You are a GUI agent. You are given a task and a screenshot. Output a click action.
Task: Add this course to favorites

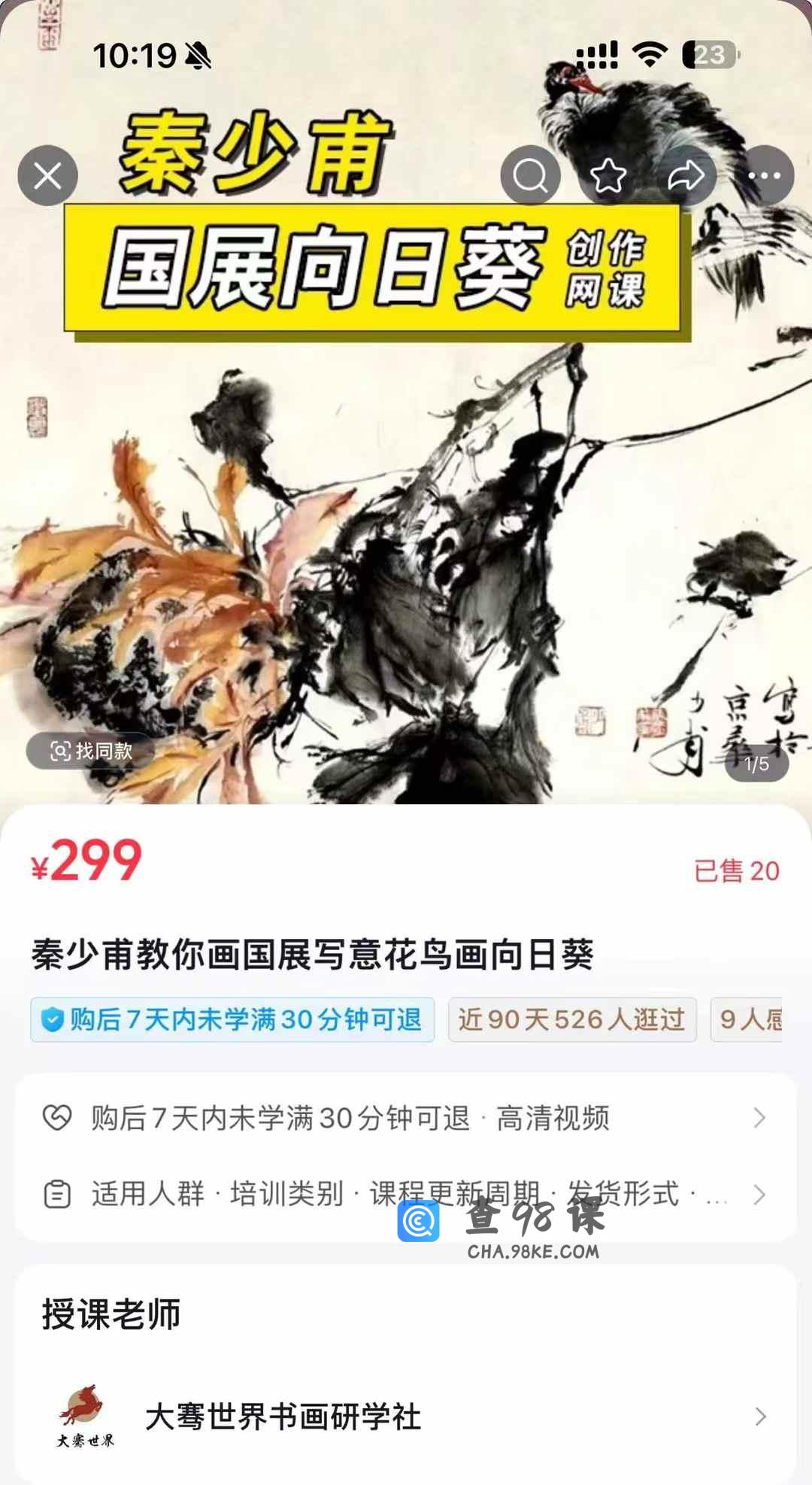(607, 176)
